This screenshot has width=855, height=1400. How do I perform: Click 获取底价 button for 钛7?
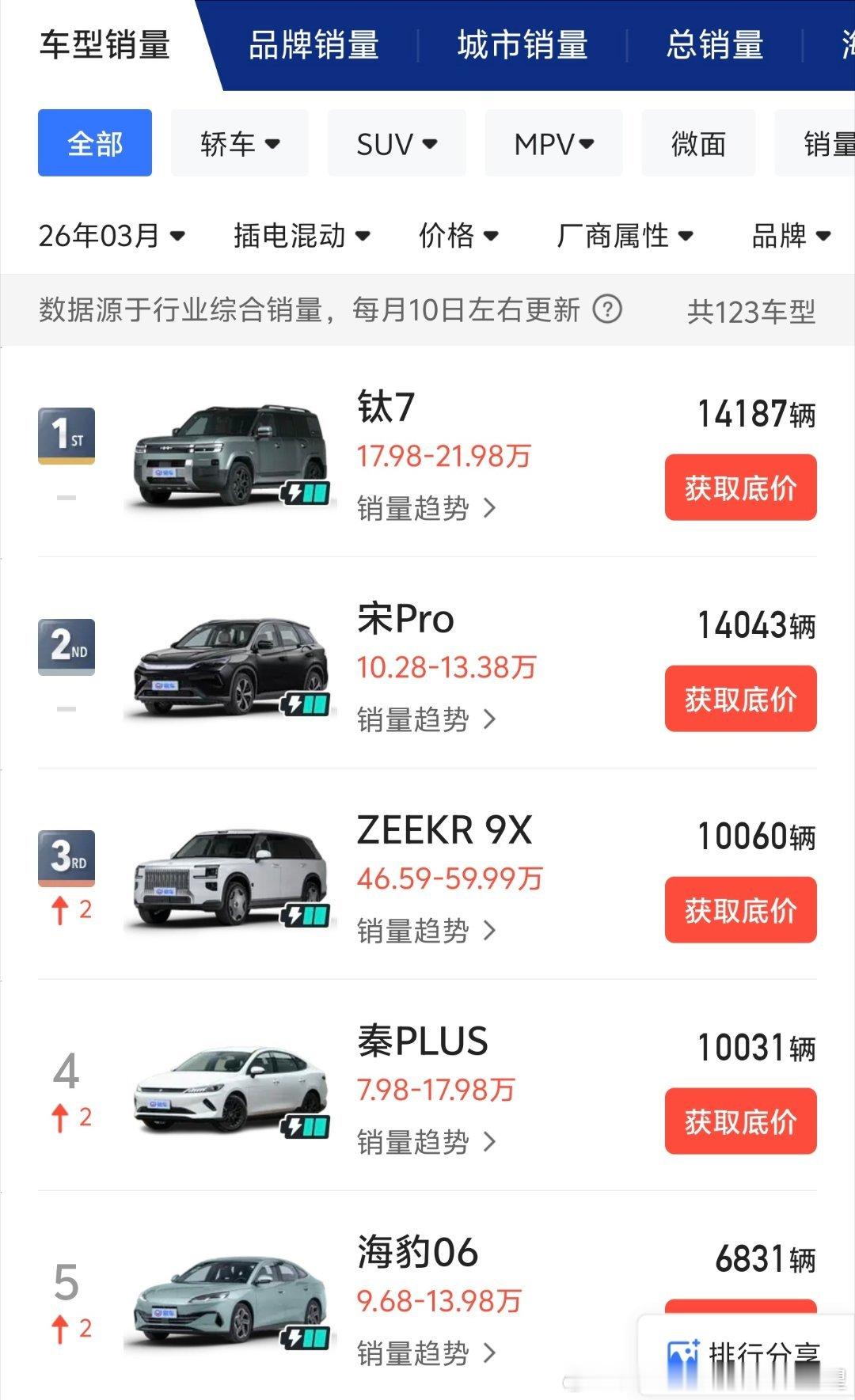739,487
